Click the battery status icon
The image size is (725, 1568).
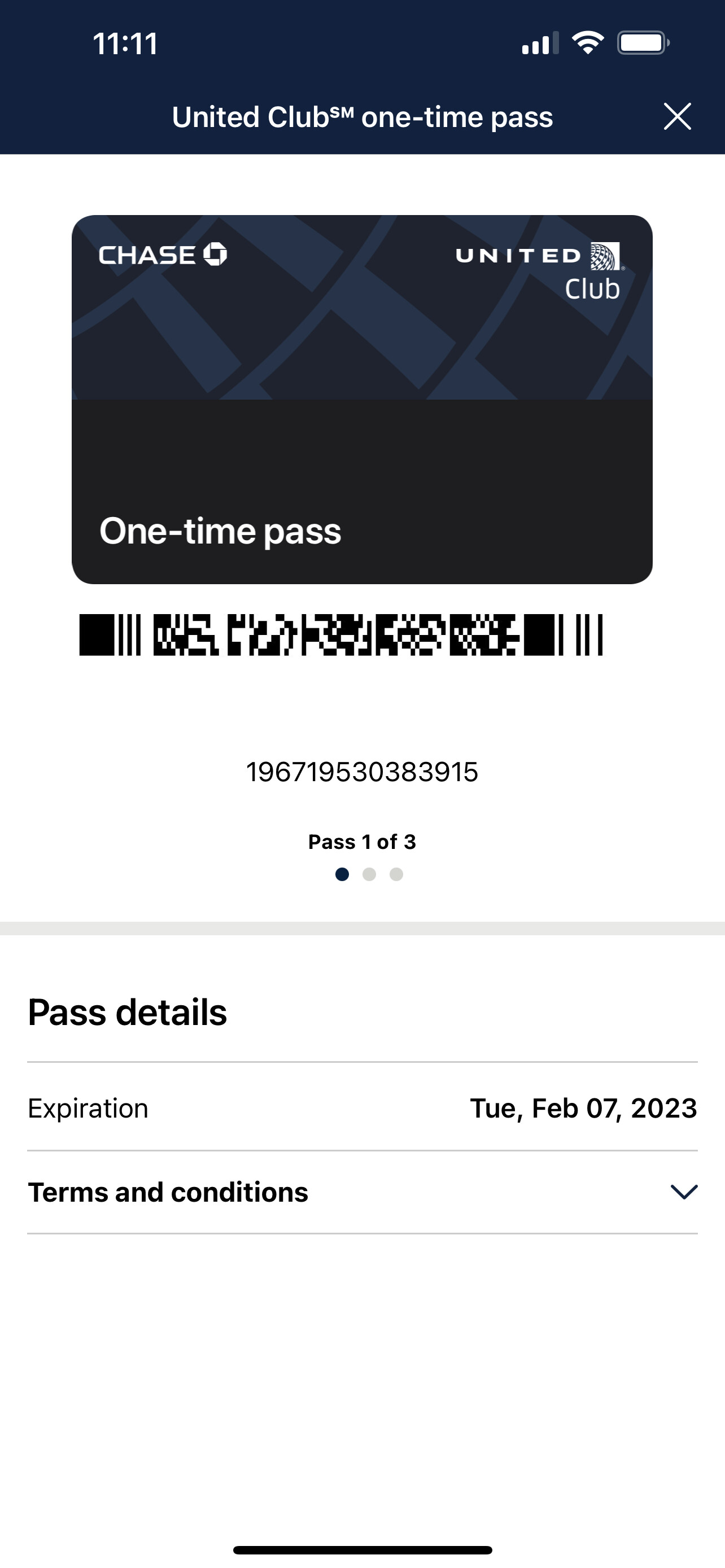click(643, 41)
